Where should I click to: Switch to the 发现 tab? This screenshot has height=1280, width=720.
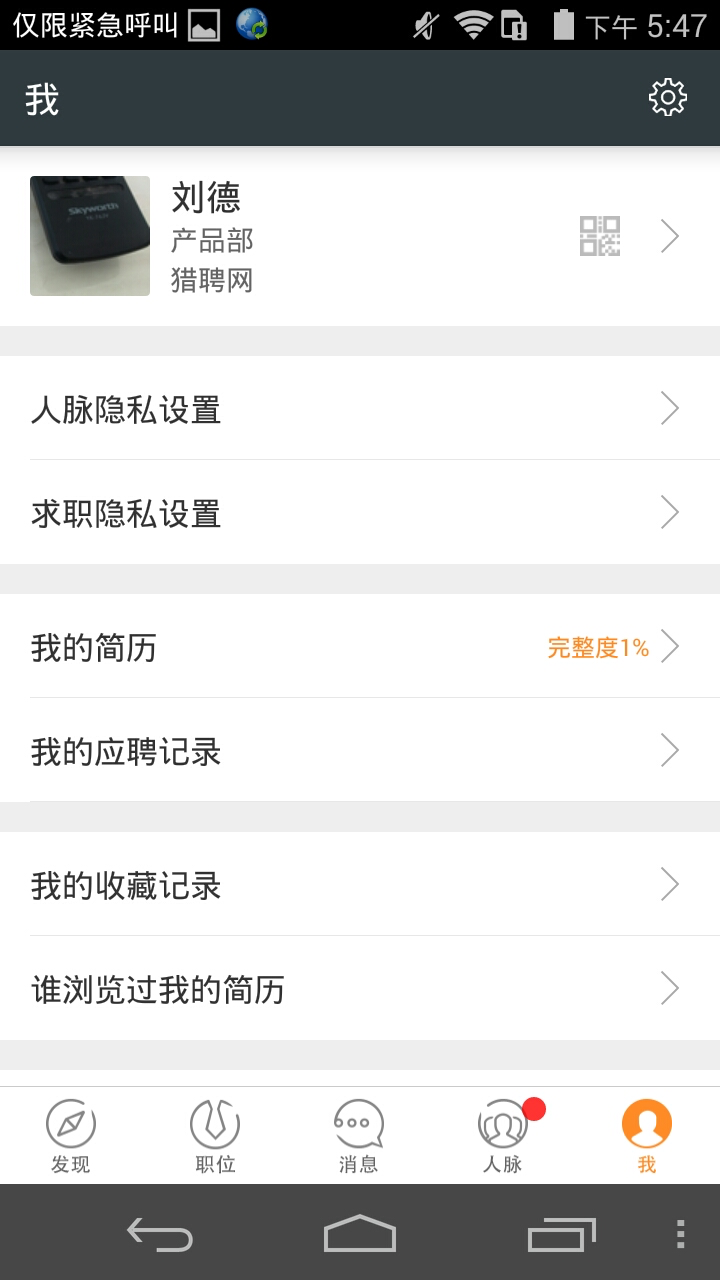coord(71,1136)
